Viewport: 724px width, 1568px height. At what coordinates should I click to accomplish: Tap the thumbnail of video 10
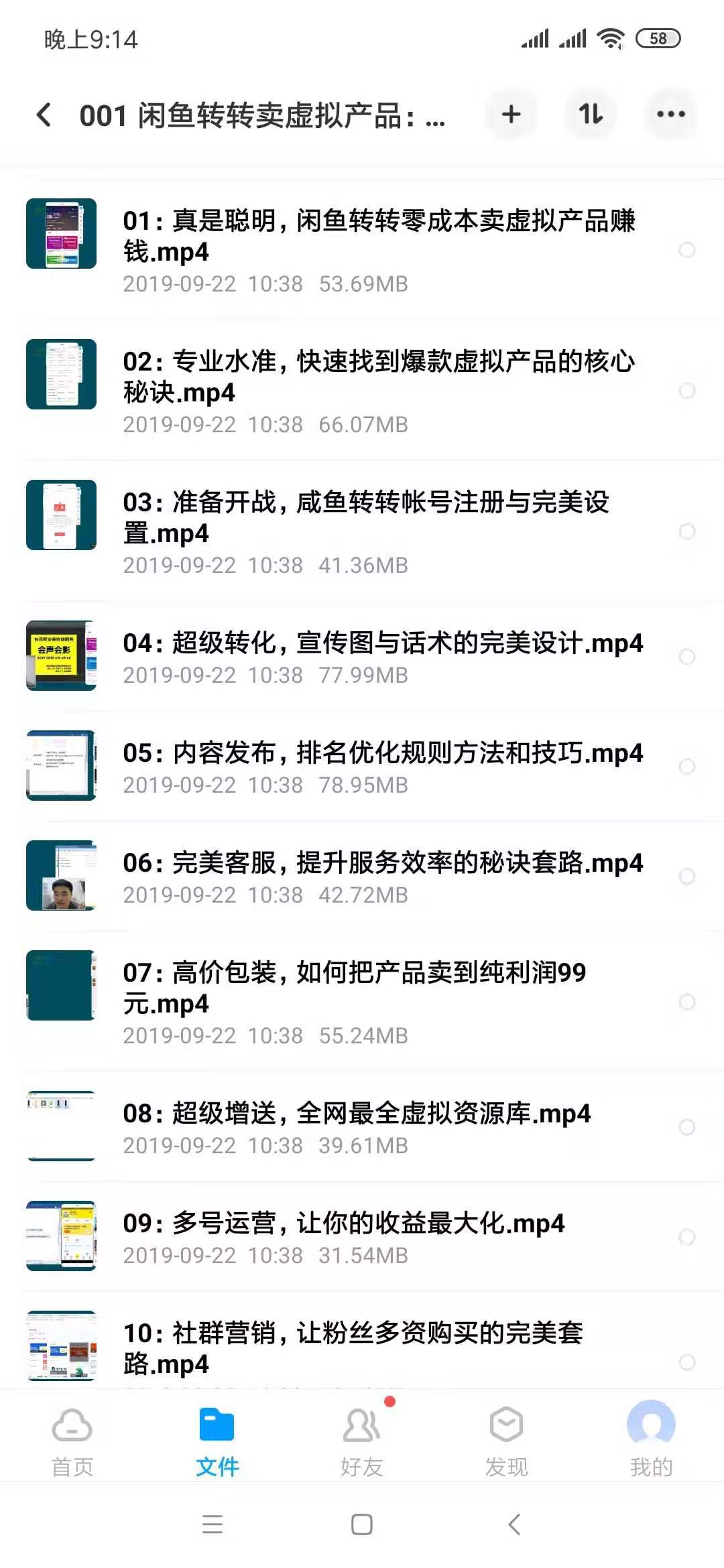click(x=60, y=1347)
